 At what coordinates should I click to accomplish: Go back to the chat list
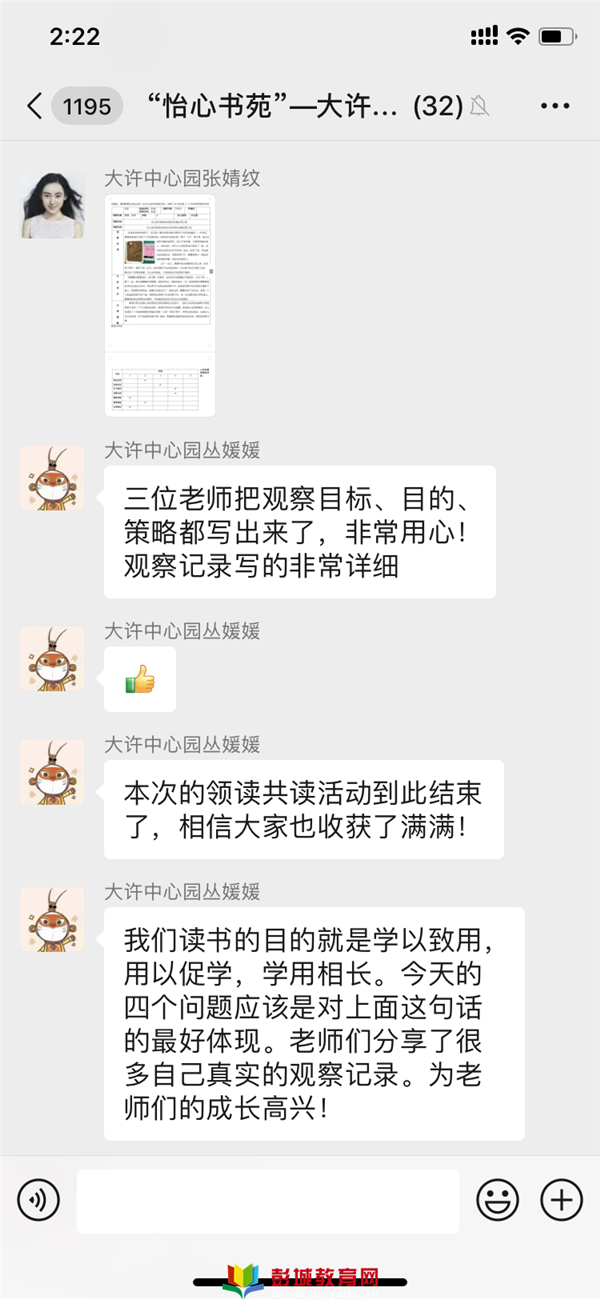(x=35, y=106)
